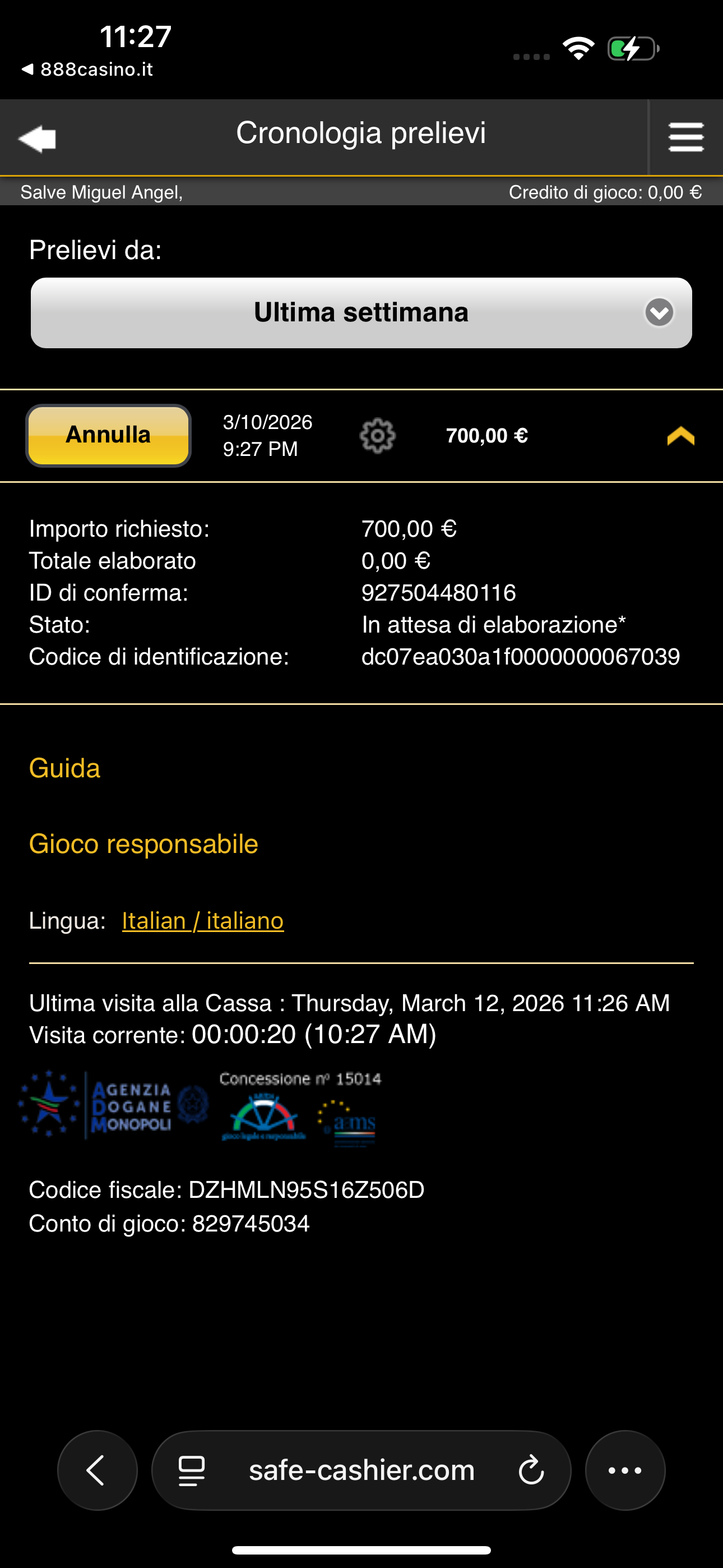Open the Ultima settimana period dropdown
This screenshot has width=723, height=1568.
(361, 313)
